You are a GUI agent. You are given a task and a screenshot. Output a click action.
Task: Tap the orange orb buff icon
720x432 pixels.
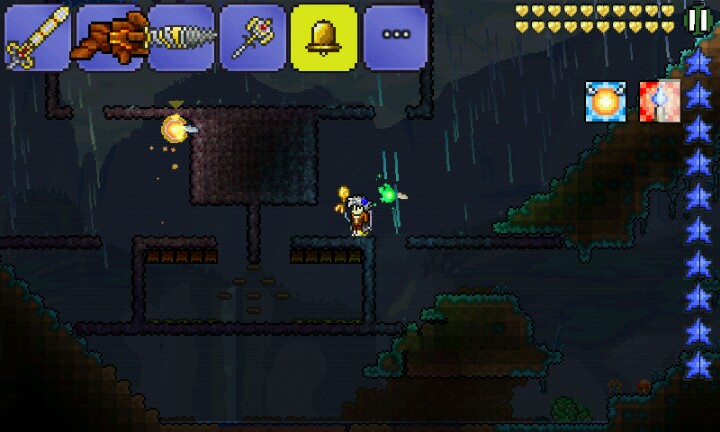pos(606,102)
